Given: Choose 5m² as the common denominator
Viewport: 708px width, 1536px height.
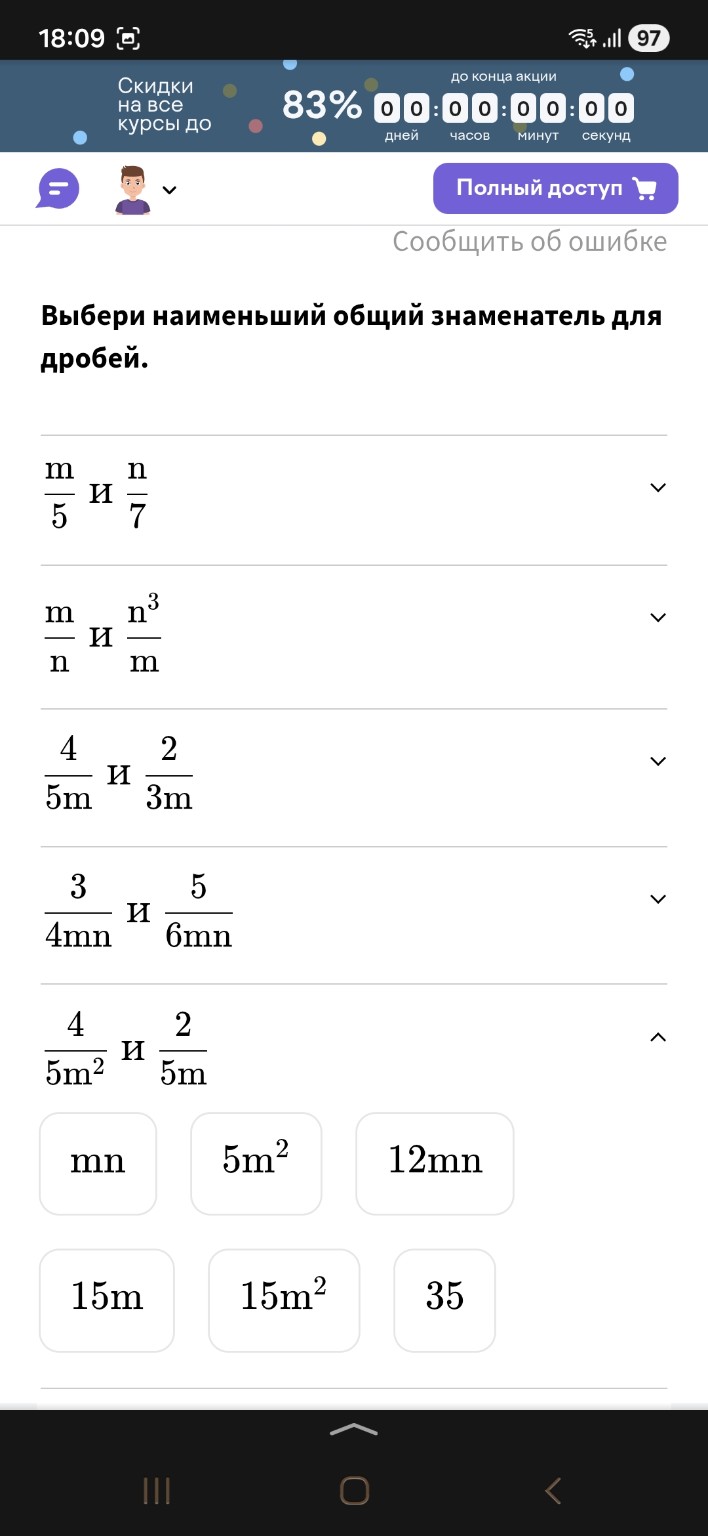Looking at the screenshot, I should [256, 1163].
